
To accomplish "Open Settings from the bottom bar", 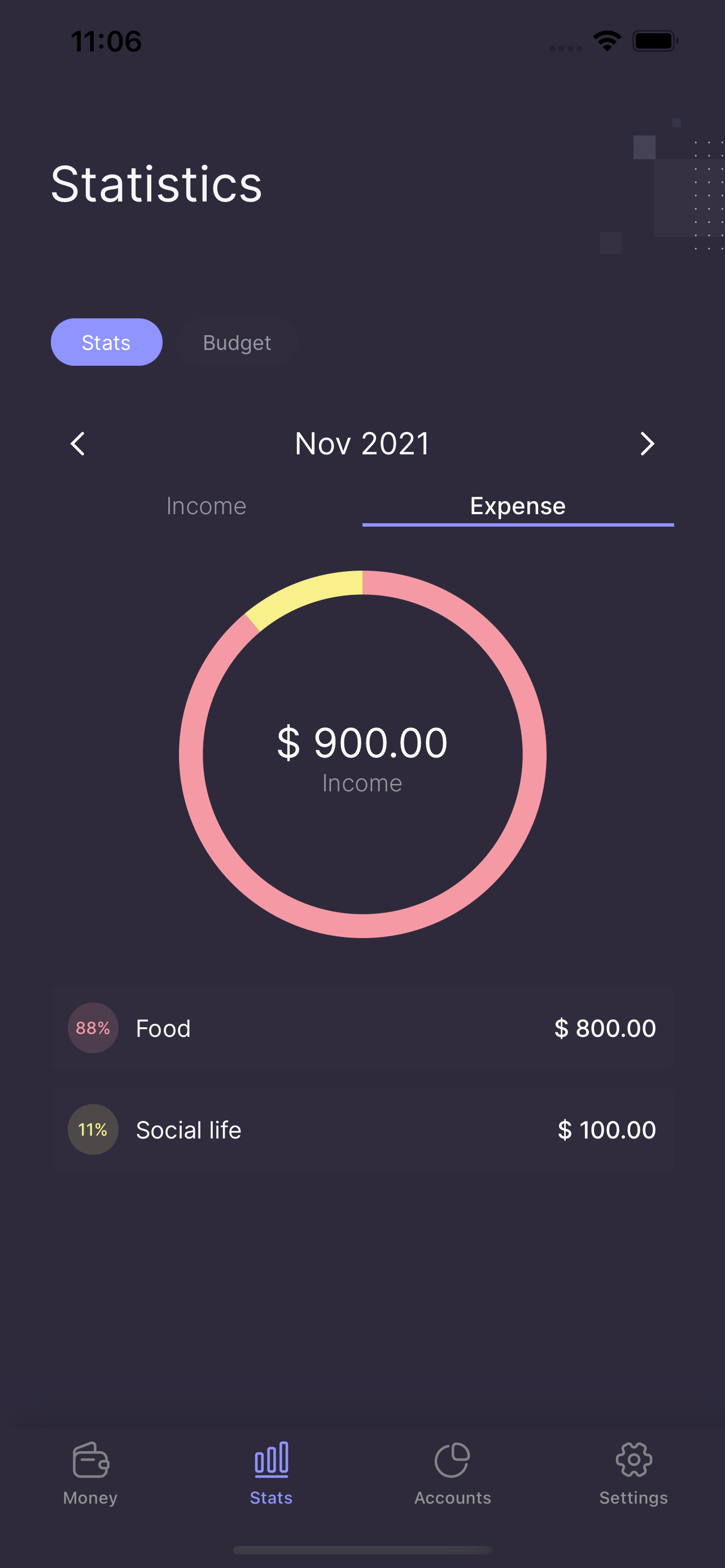I will click(x=634, y=1473).
